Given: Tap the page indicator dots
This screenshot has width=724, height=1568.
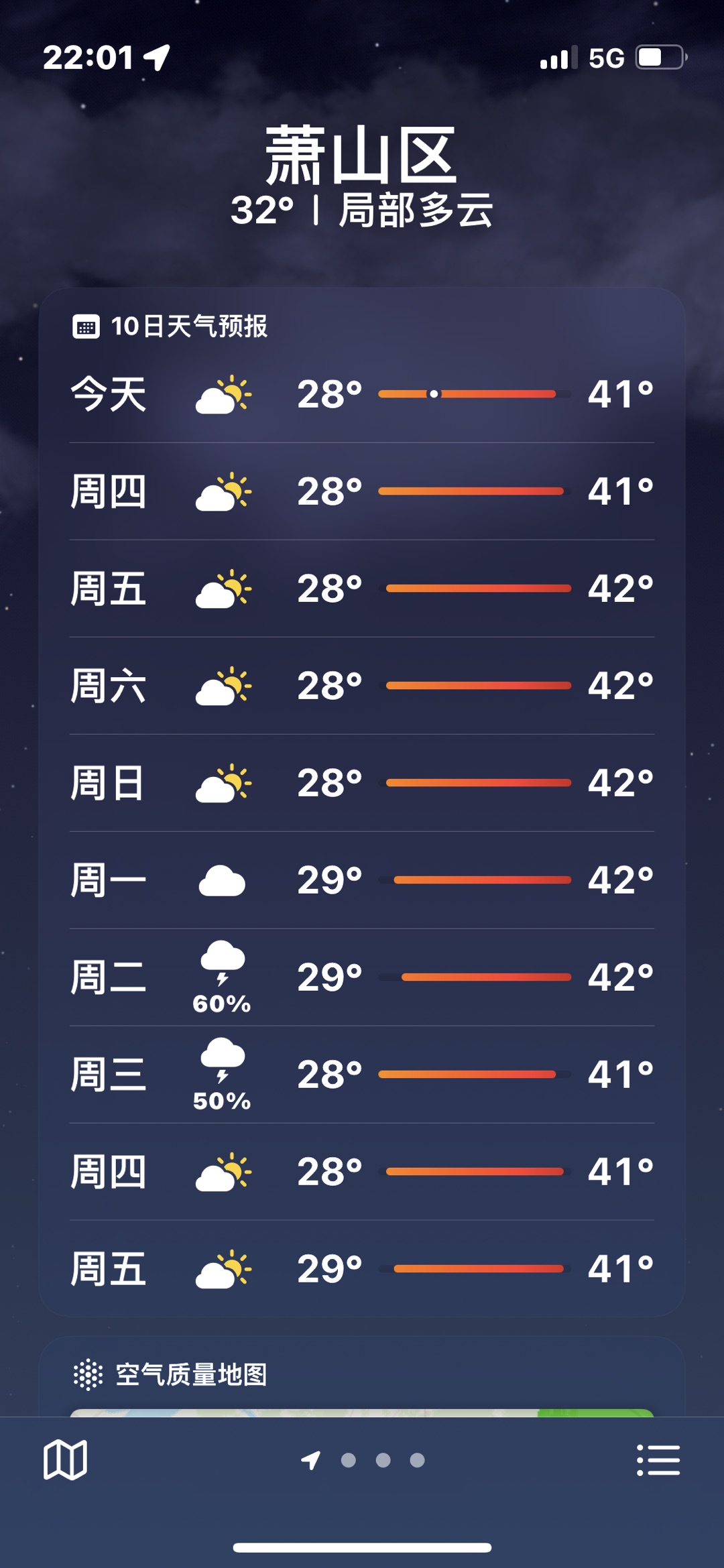Looking at the screenshot, I should [x=382, y=1460].
